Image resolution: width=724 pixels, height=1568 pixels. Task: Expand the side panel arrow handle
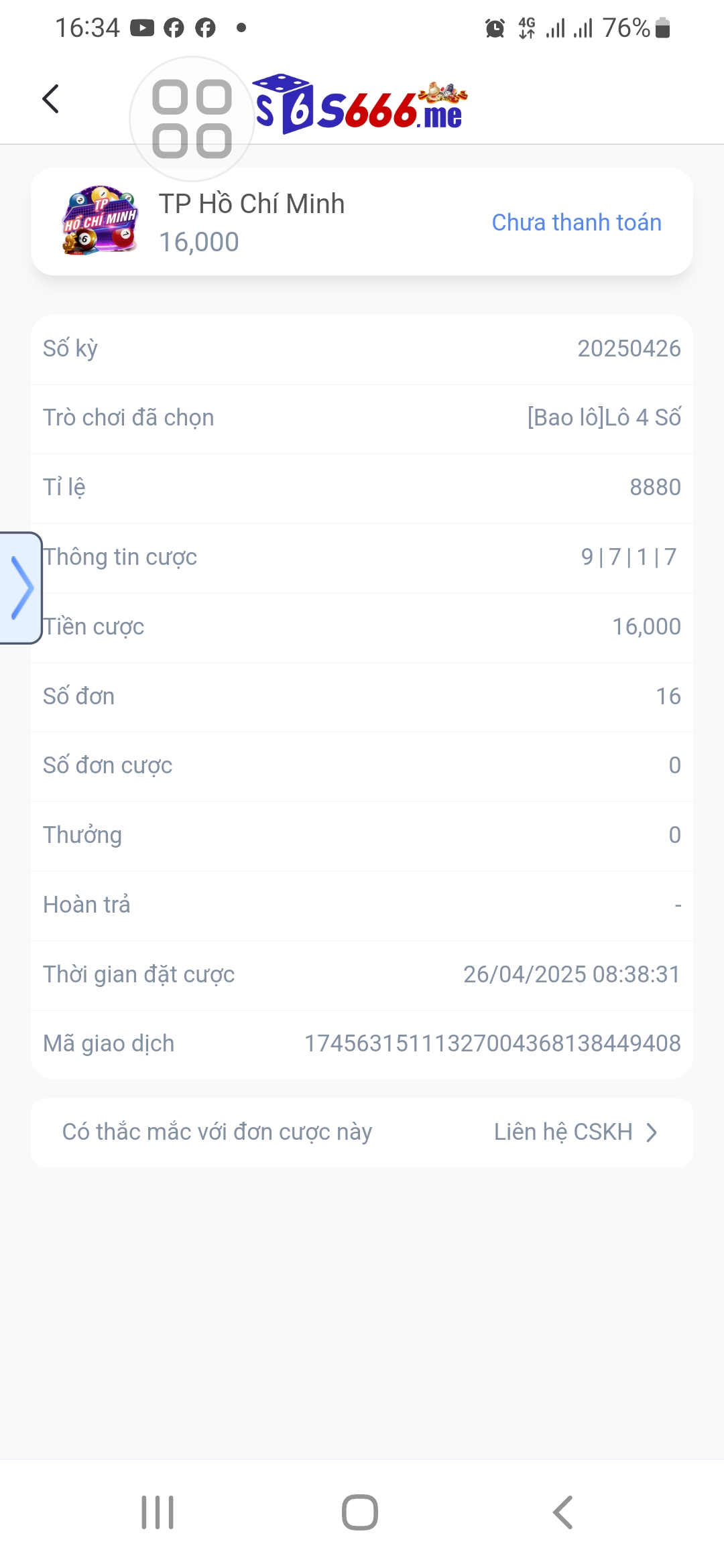(21, 588)
